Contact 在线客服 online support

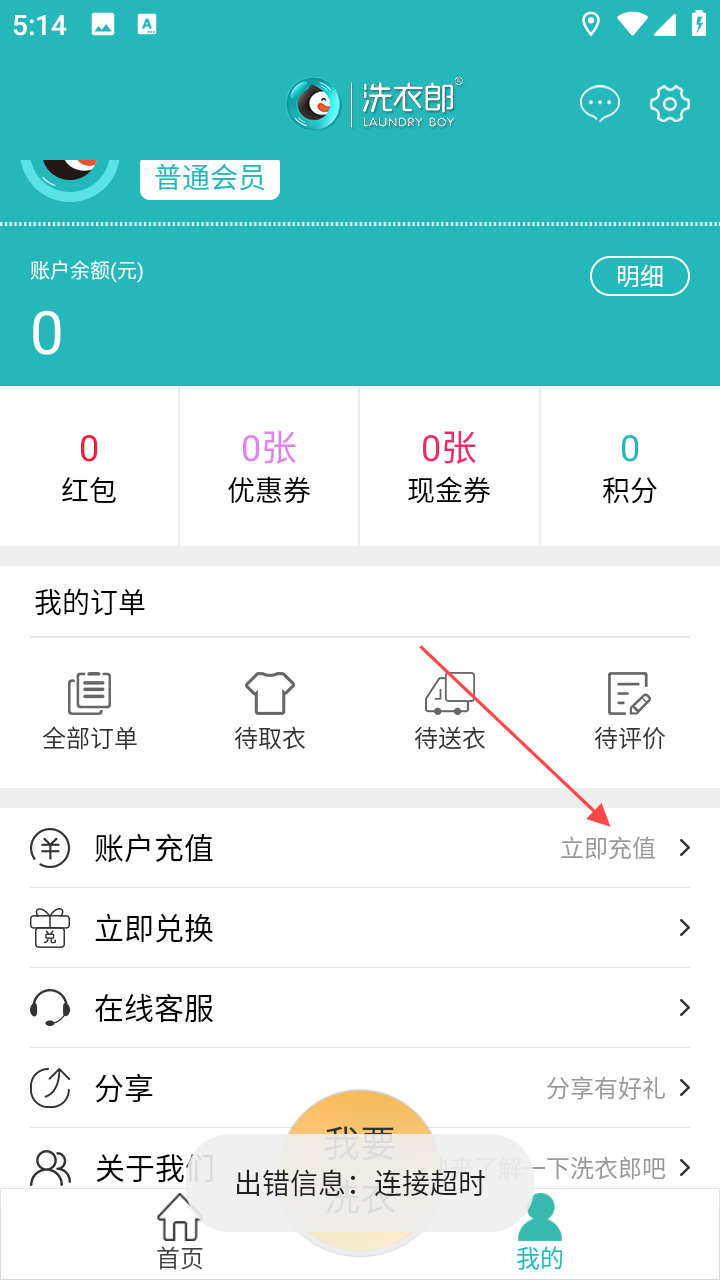pyautogui.click(x=360, y=1008)
